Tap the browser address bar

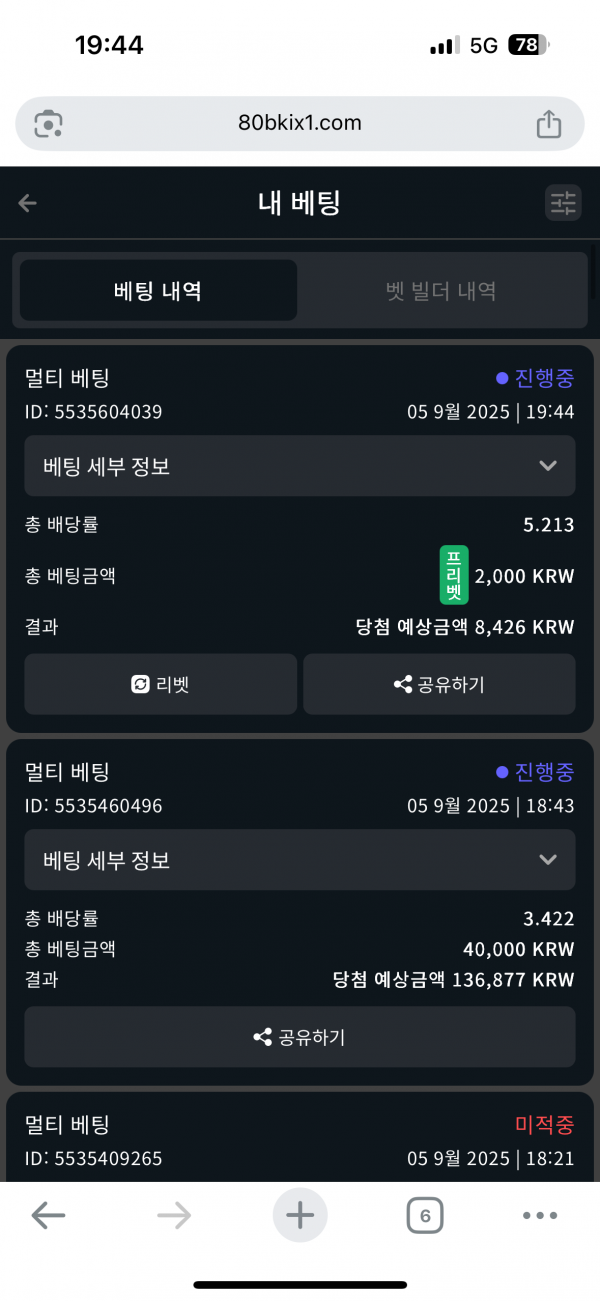coord(300,124)
